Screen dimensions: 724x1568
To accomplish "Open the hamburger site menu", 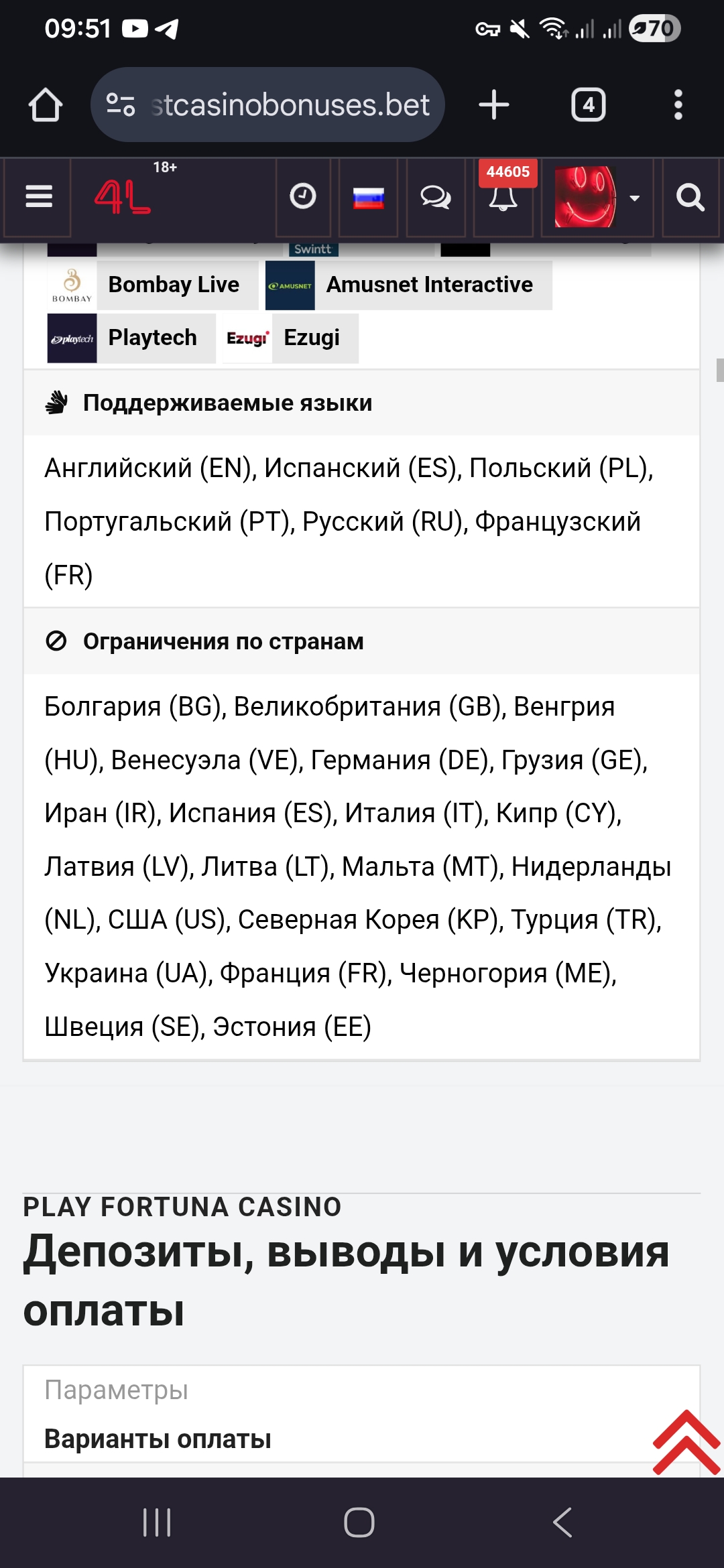I will point(38,197).
